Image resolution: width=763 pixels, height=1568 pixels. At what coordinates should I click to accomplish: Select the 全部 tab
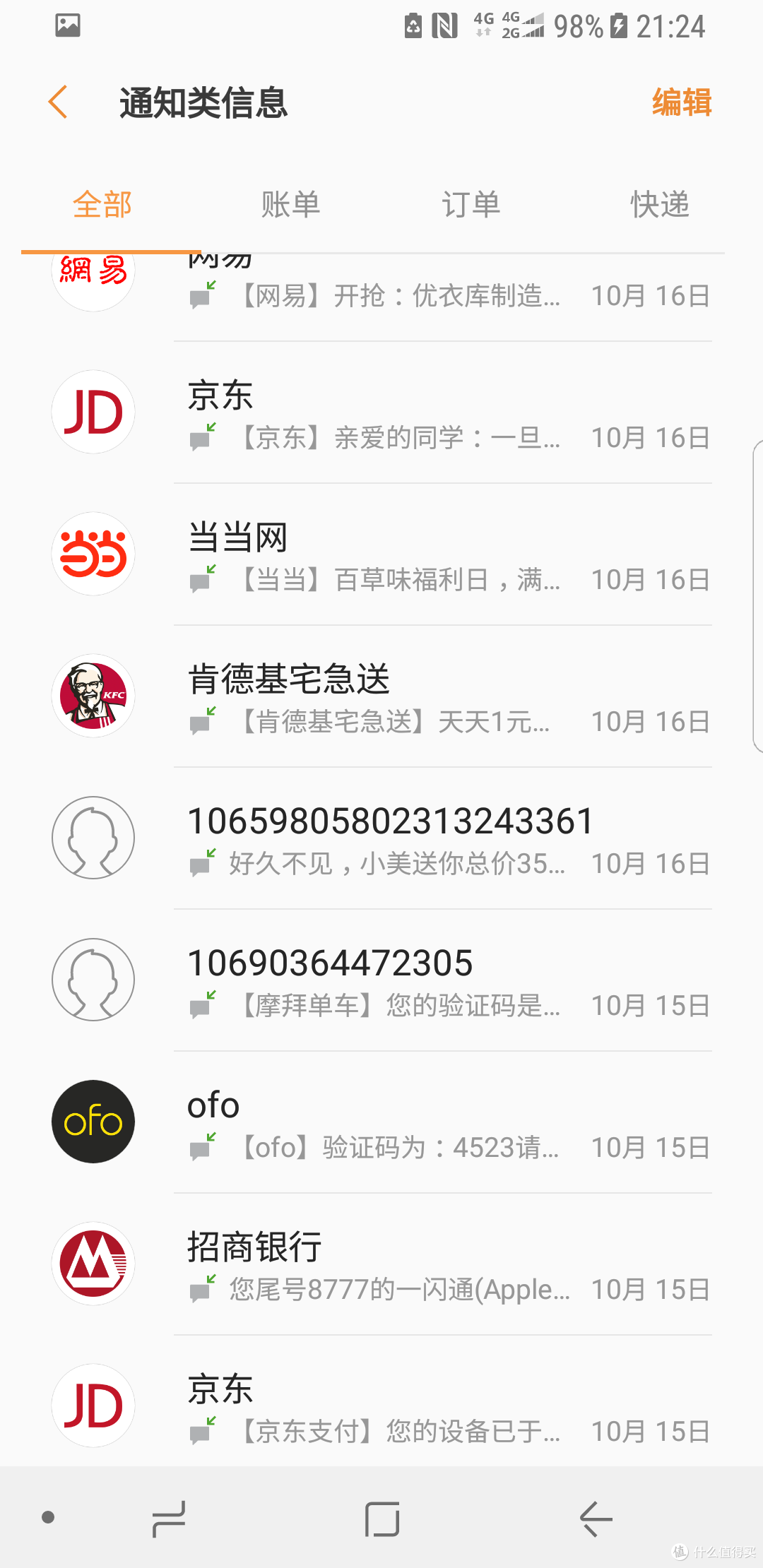tap(102, 205)
